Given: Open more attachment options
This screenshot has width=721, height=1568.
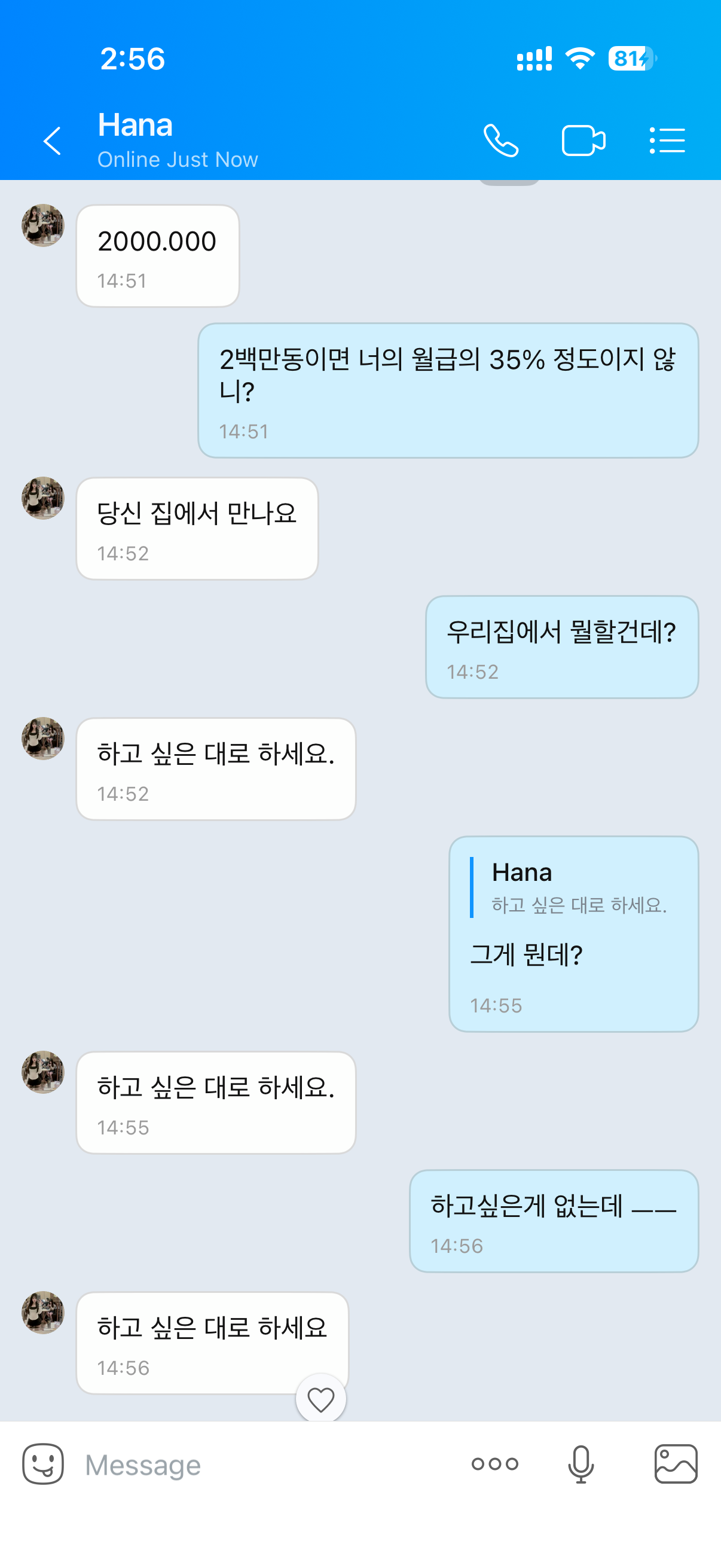Looking at the screenshot, I should [494, 1464].
